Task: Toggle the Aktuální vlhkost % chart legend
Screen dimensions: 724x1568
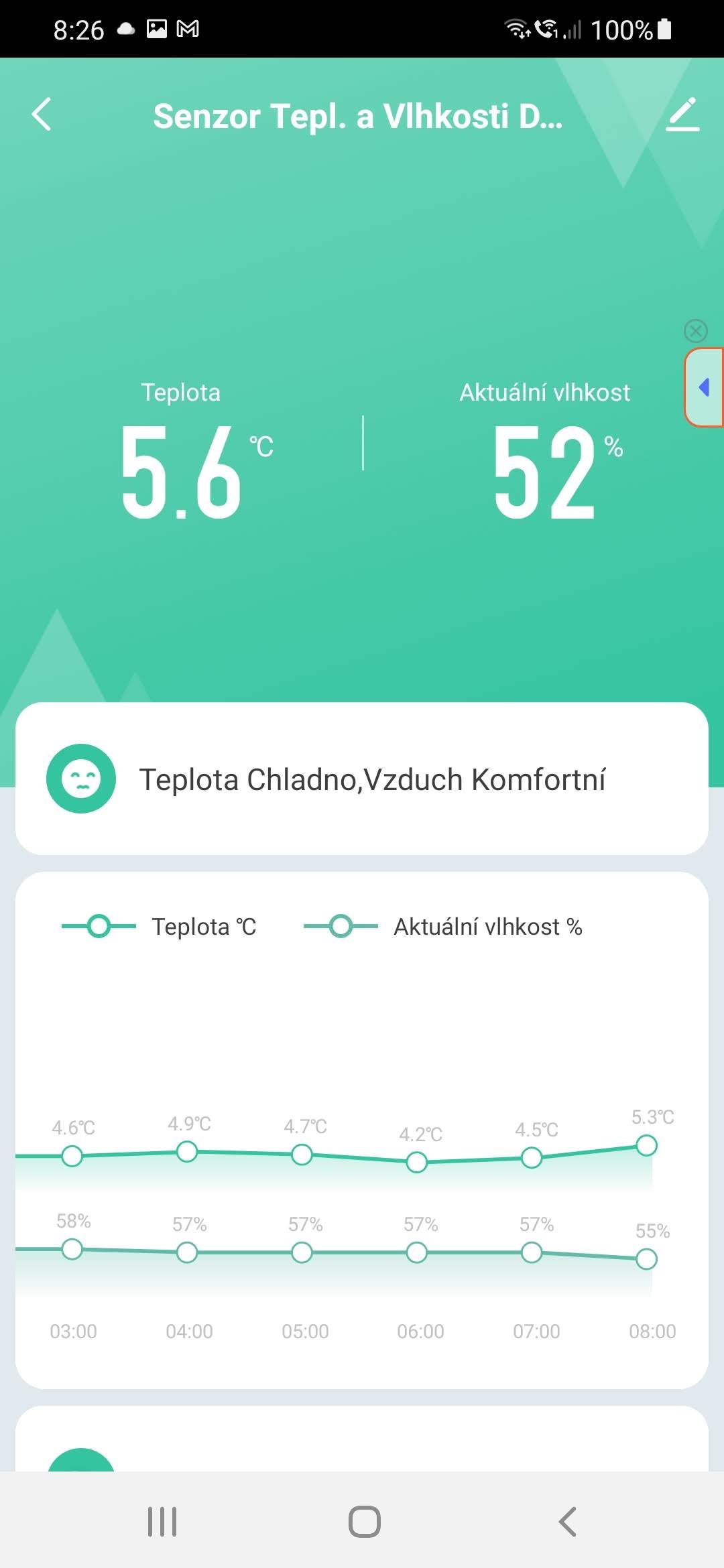Action: click(x=443, y=927)
